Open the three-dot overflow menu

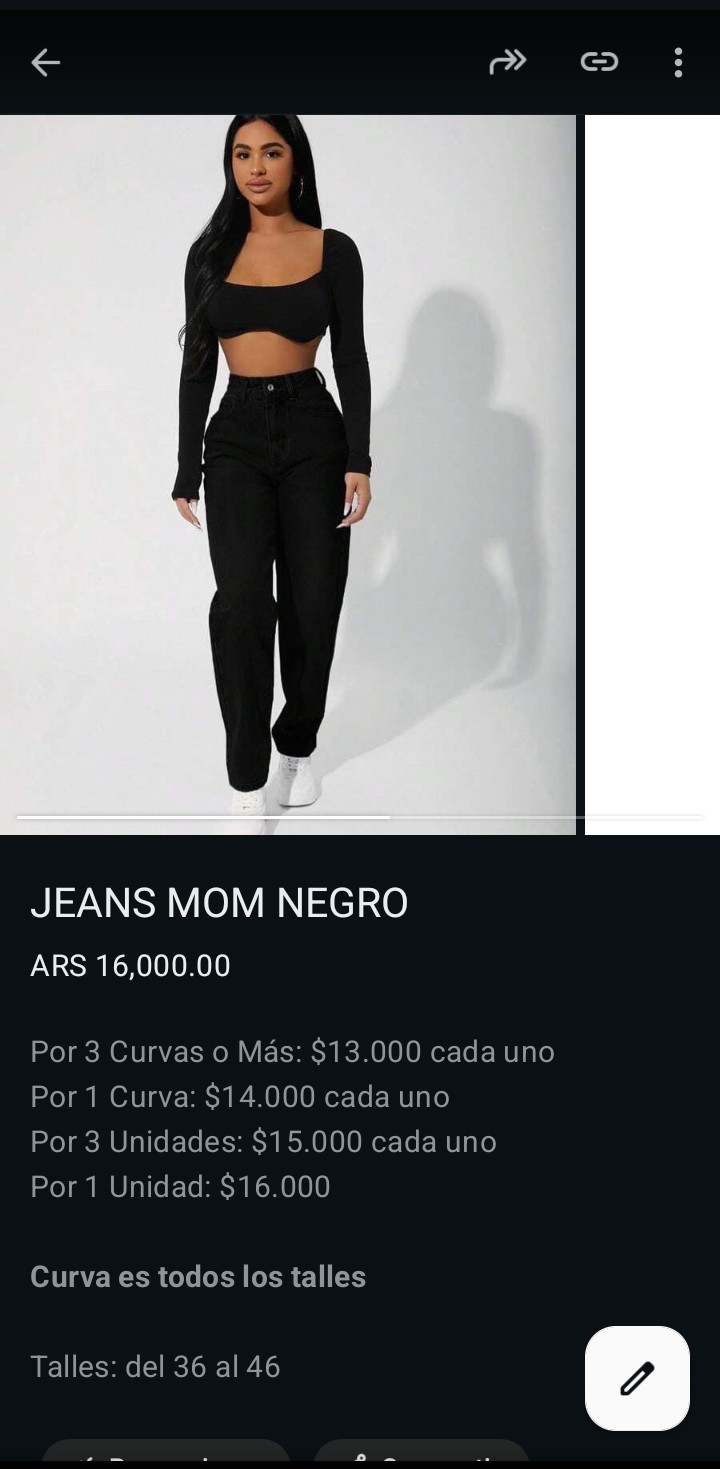pyautogui.click(x=678, y=63)
